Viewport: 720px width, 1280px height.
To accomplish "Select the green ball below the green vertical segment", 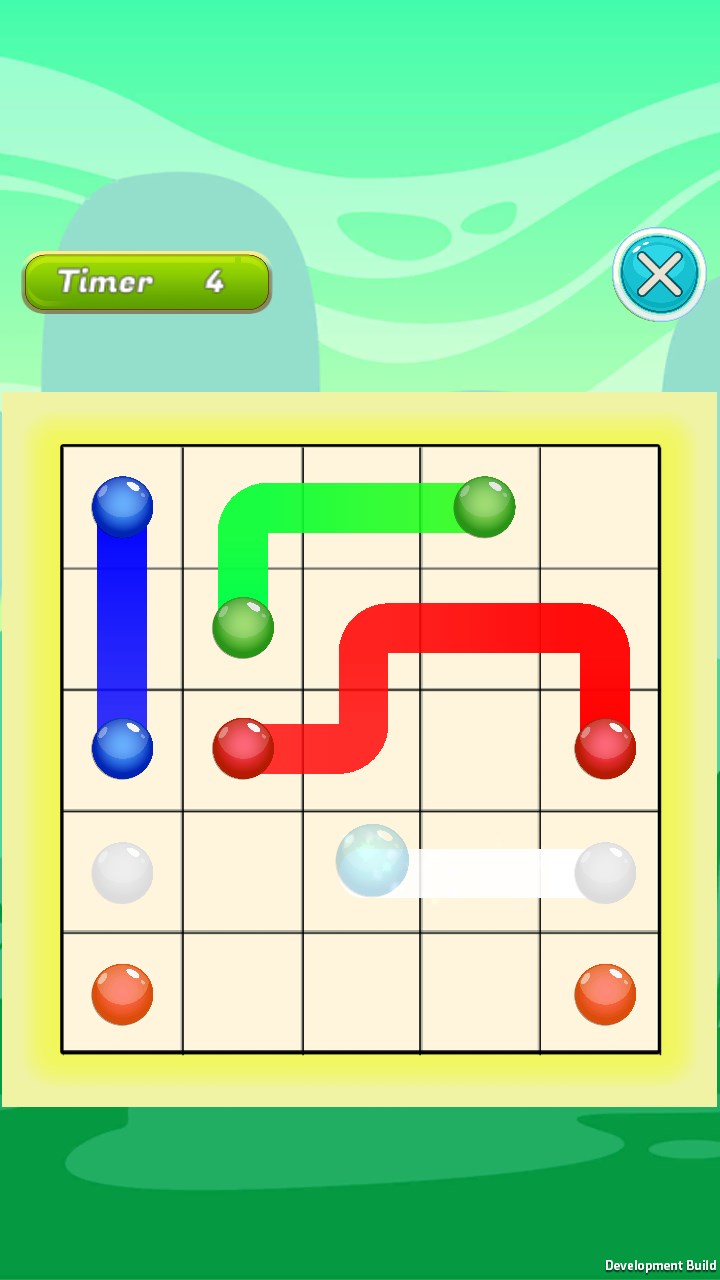I will 243,628.
